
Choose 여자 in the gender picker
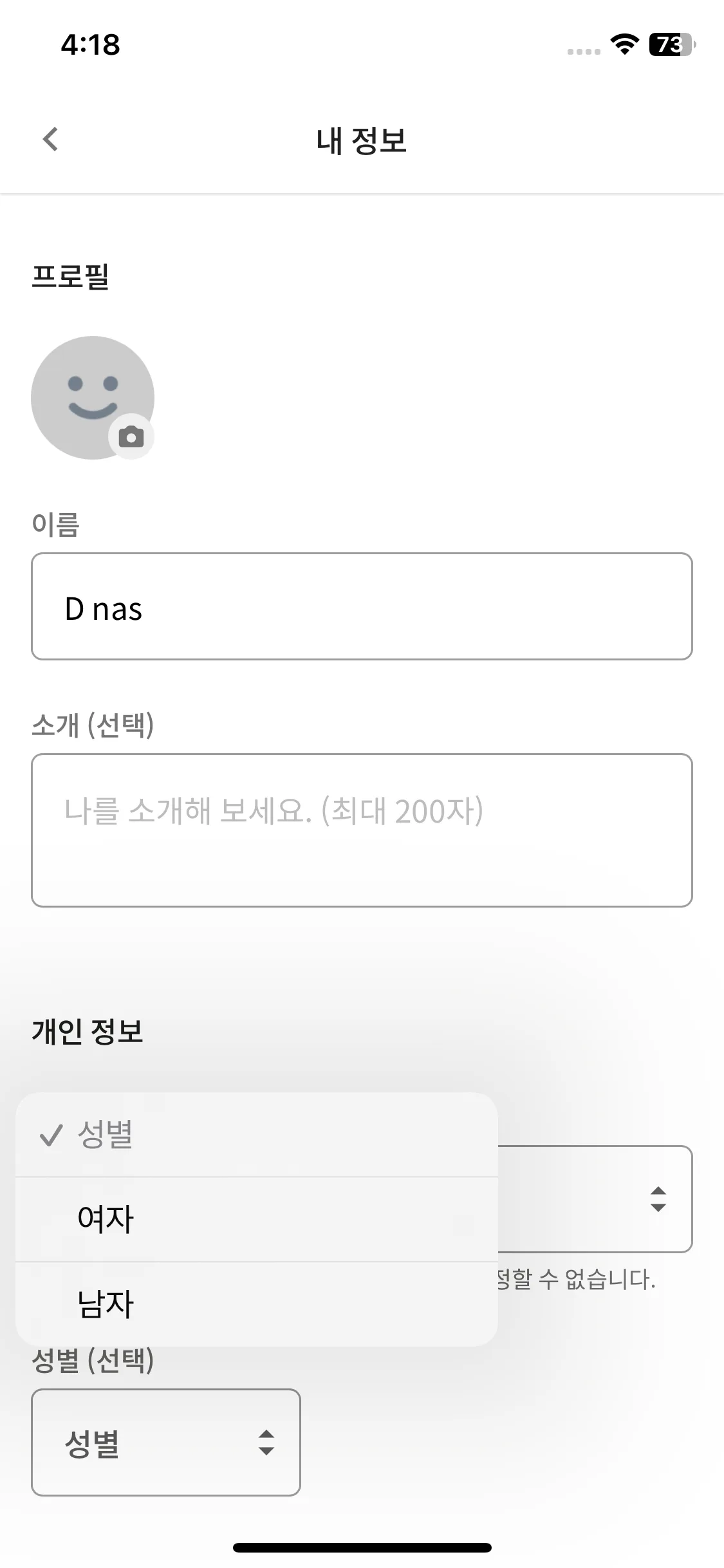coord(105,1218)
